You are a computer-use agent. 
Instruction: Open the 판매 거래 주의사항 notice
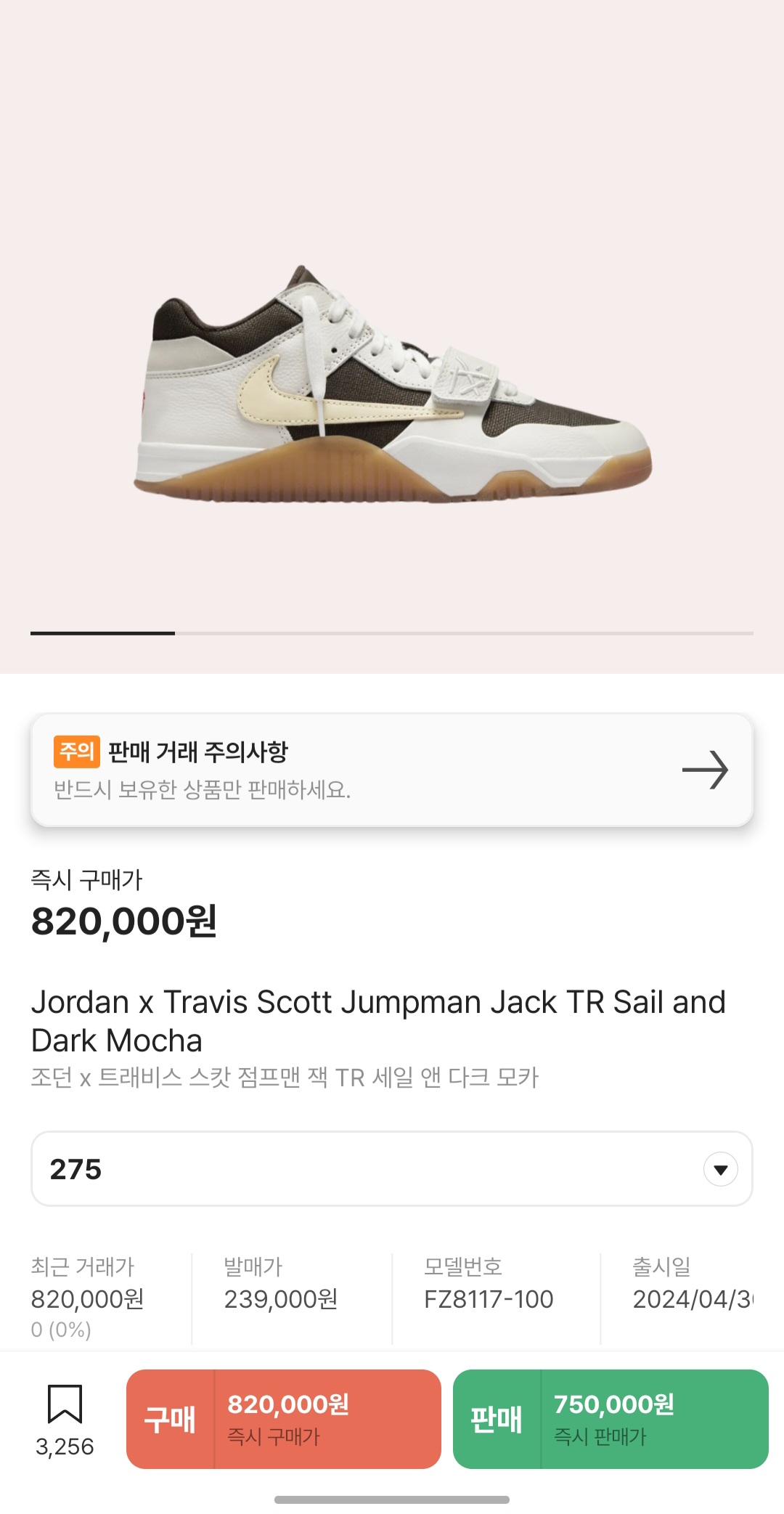point(392,770)
